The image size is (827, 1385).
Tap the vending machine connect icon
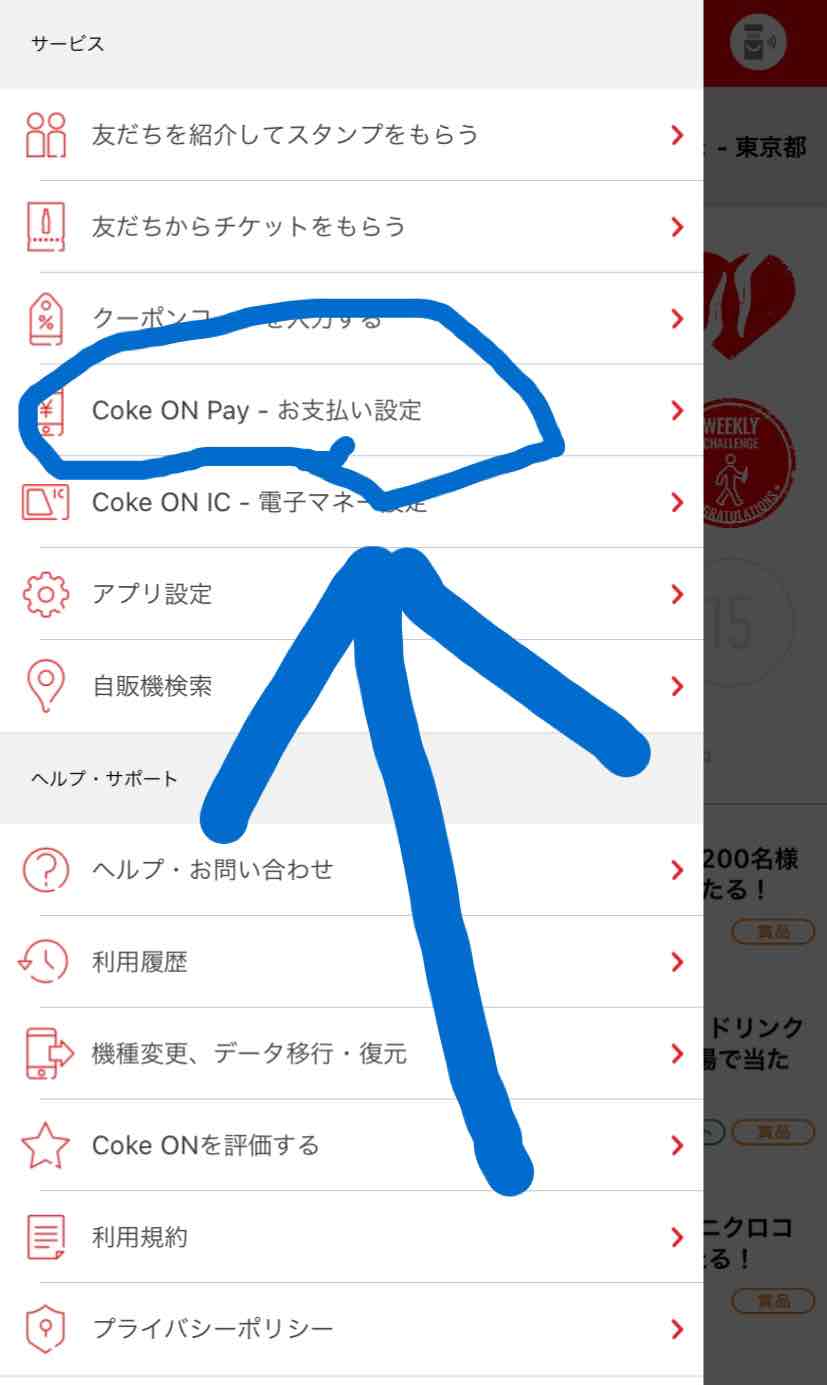(x=757, y=42)
